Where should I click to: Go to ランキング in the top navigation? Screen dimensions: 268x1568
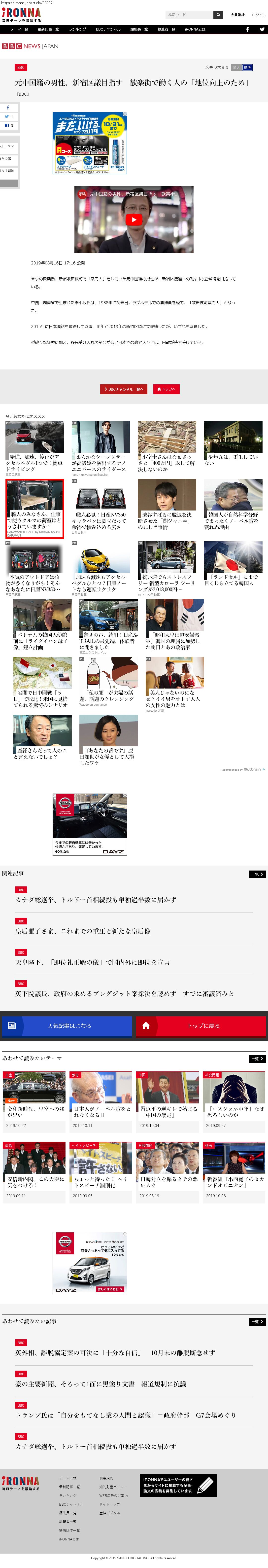point(77,29)
